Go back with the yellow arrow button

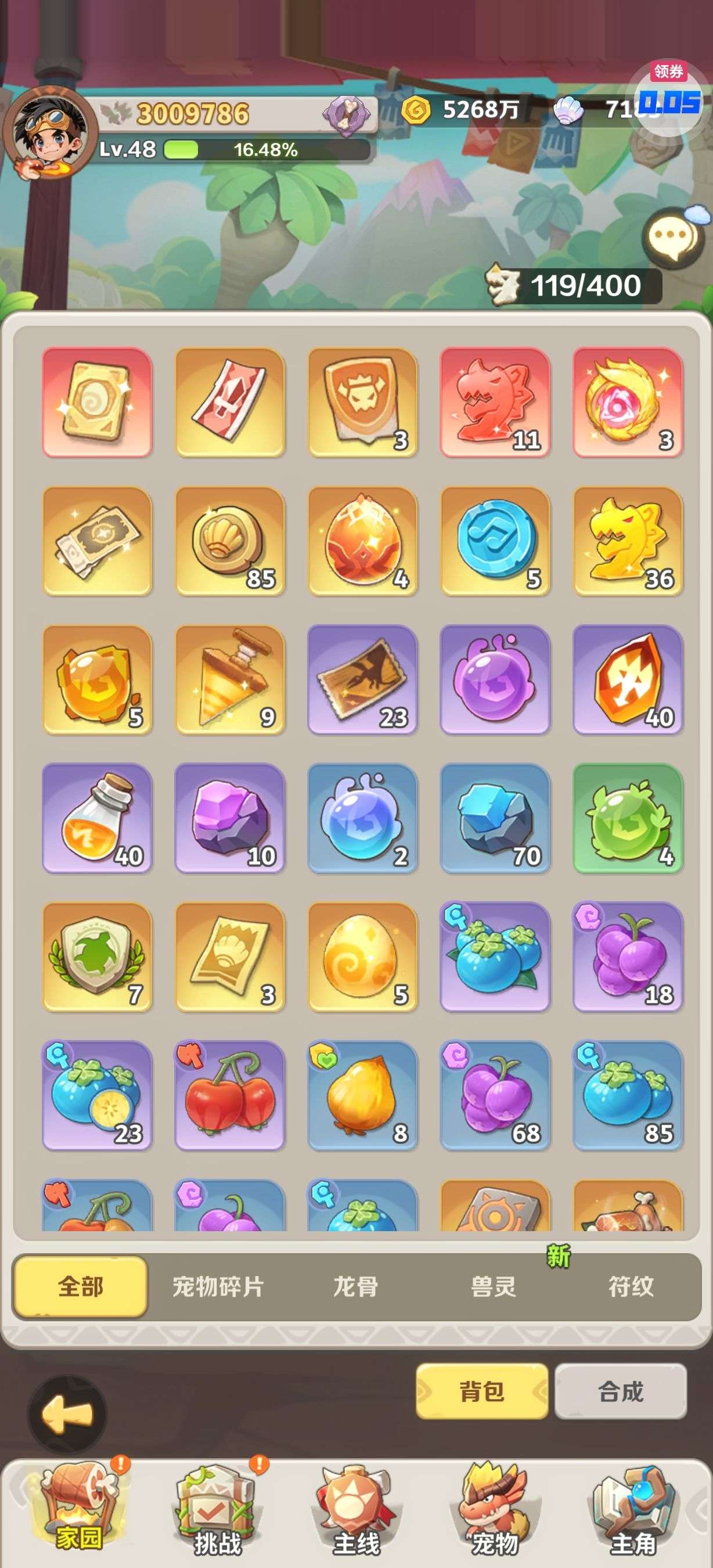pos(67,1415)
